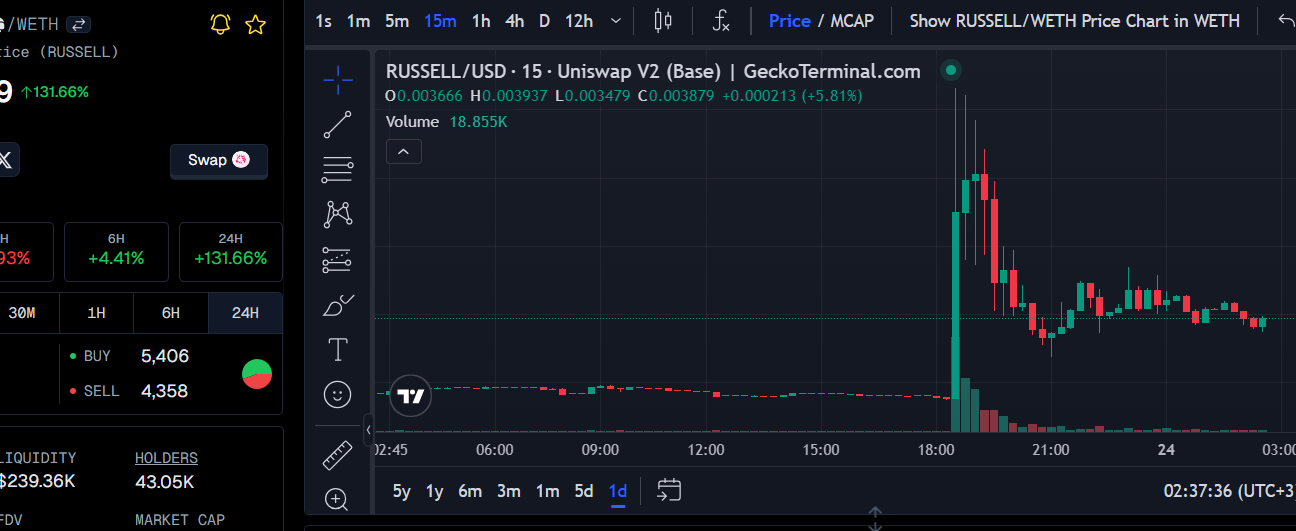Open the emoji sticker tool

tap(338, 395)
